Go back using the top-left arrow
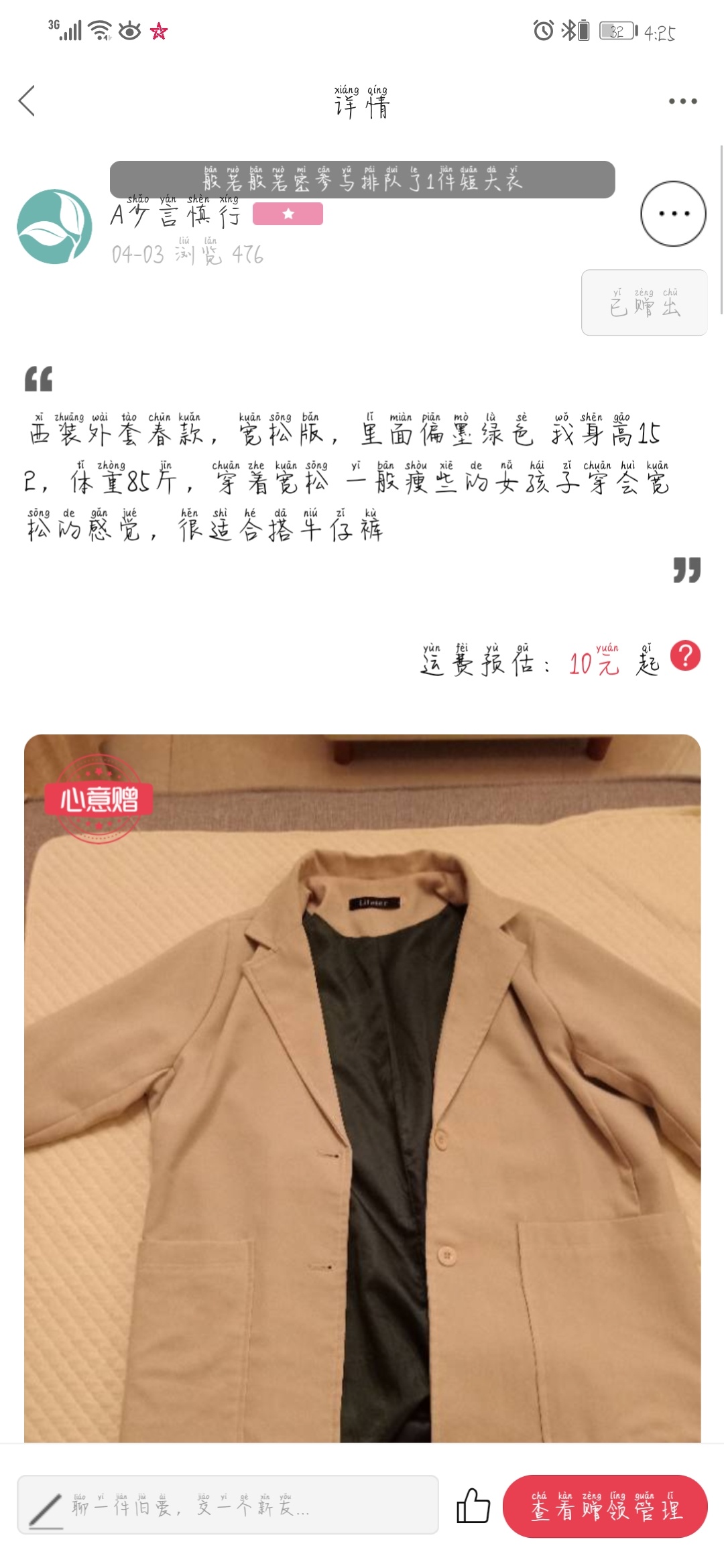Screen dimensions: 724x1568 point(27,101)
